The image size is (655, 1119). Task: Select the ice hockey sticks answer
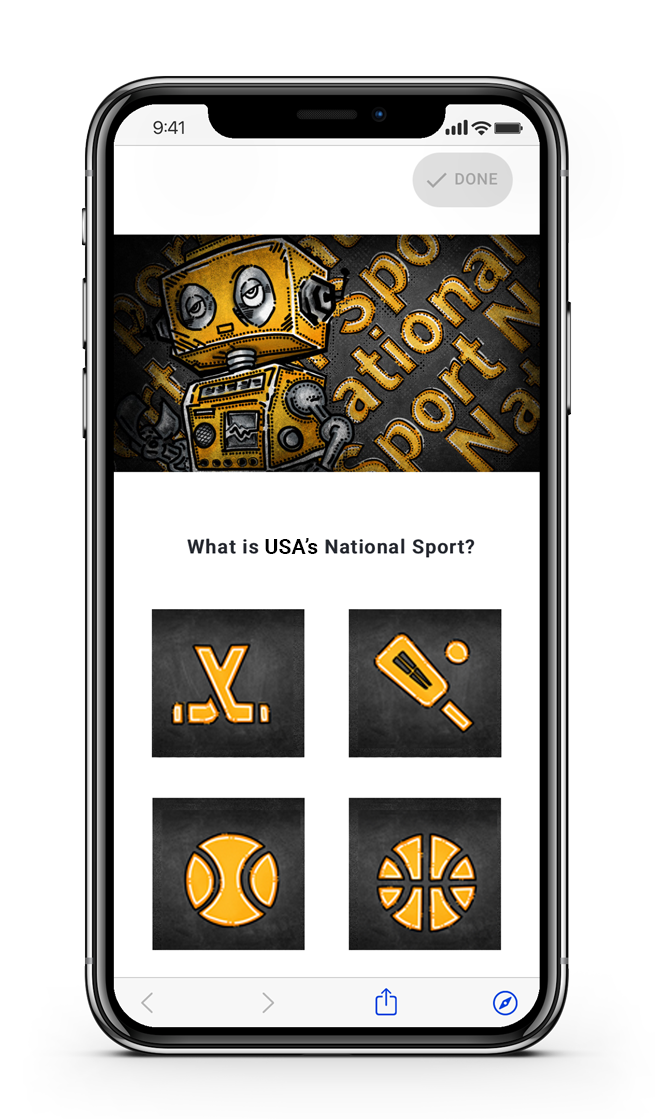228,683
